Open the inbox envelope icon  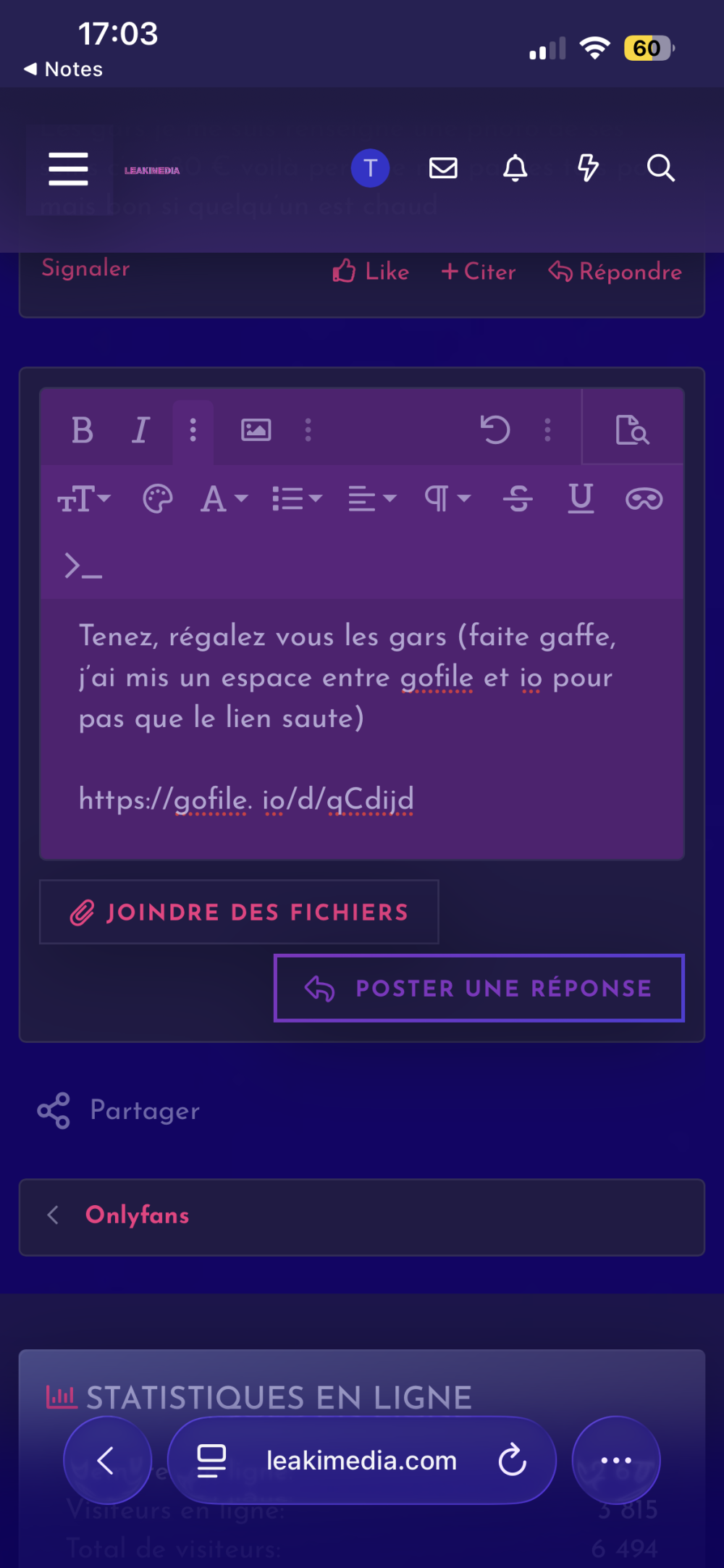pos(443,168)
